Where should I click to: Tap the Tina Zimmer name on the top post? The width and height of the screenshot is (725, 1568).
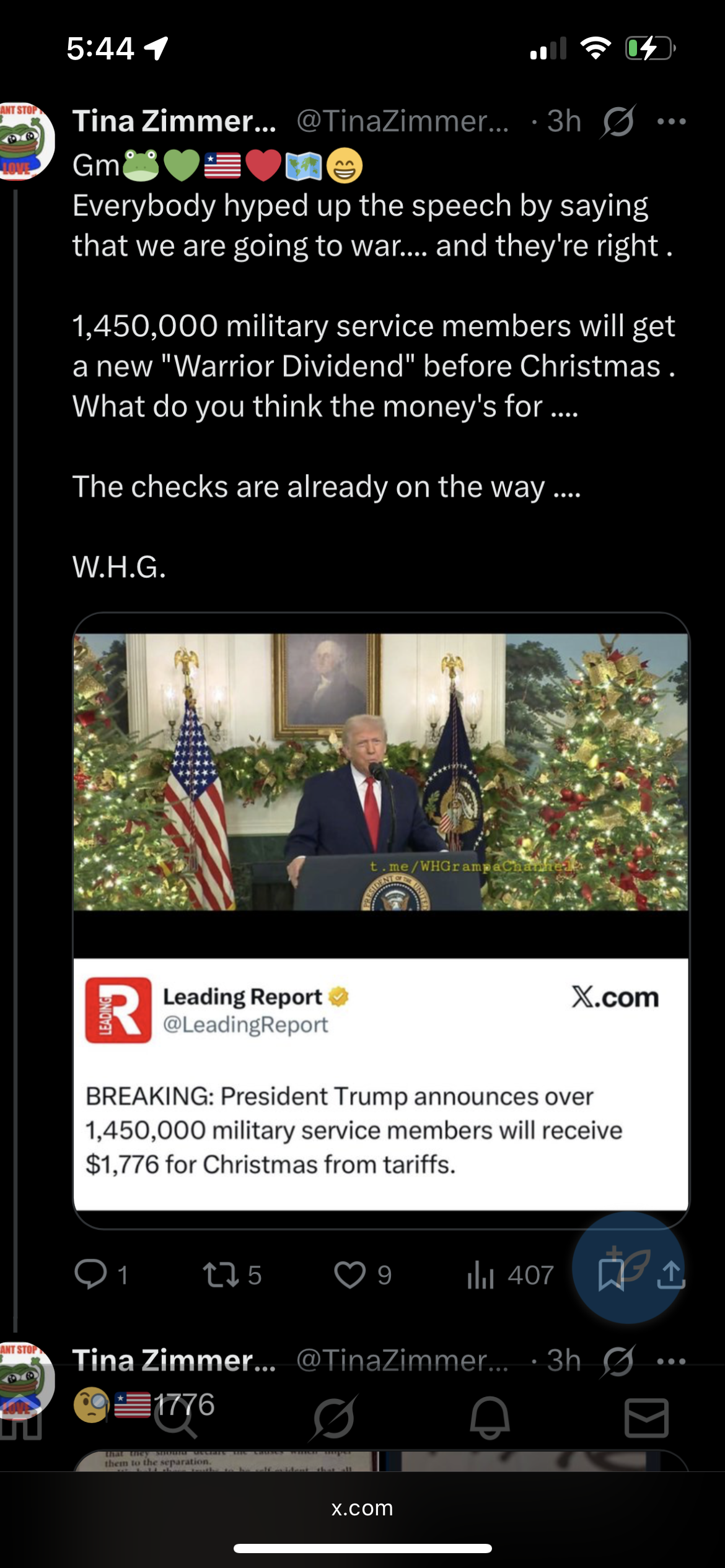click(174, 121)
